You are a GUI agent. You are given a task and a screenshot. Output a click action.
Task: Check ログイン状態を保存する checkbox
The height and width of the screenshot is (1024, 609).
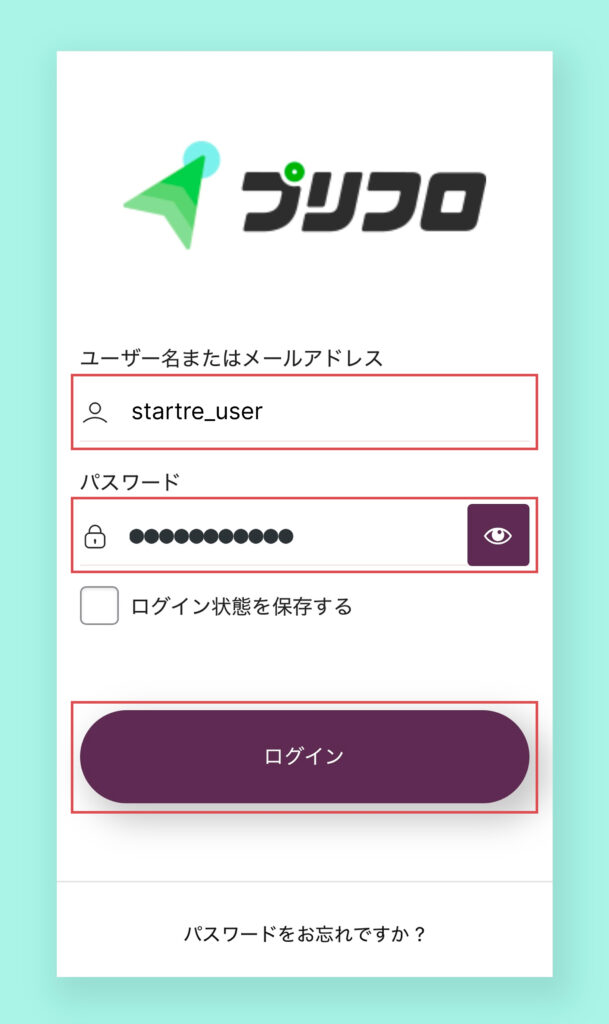(100, 606)
